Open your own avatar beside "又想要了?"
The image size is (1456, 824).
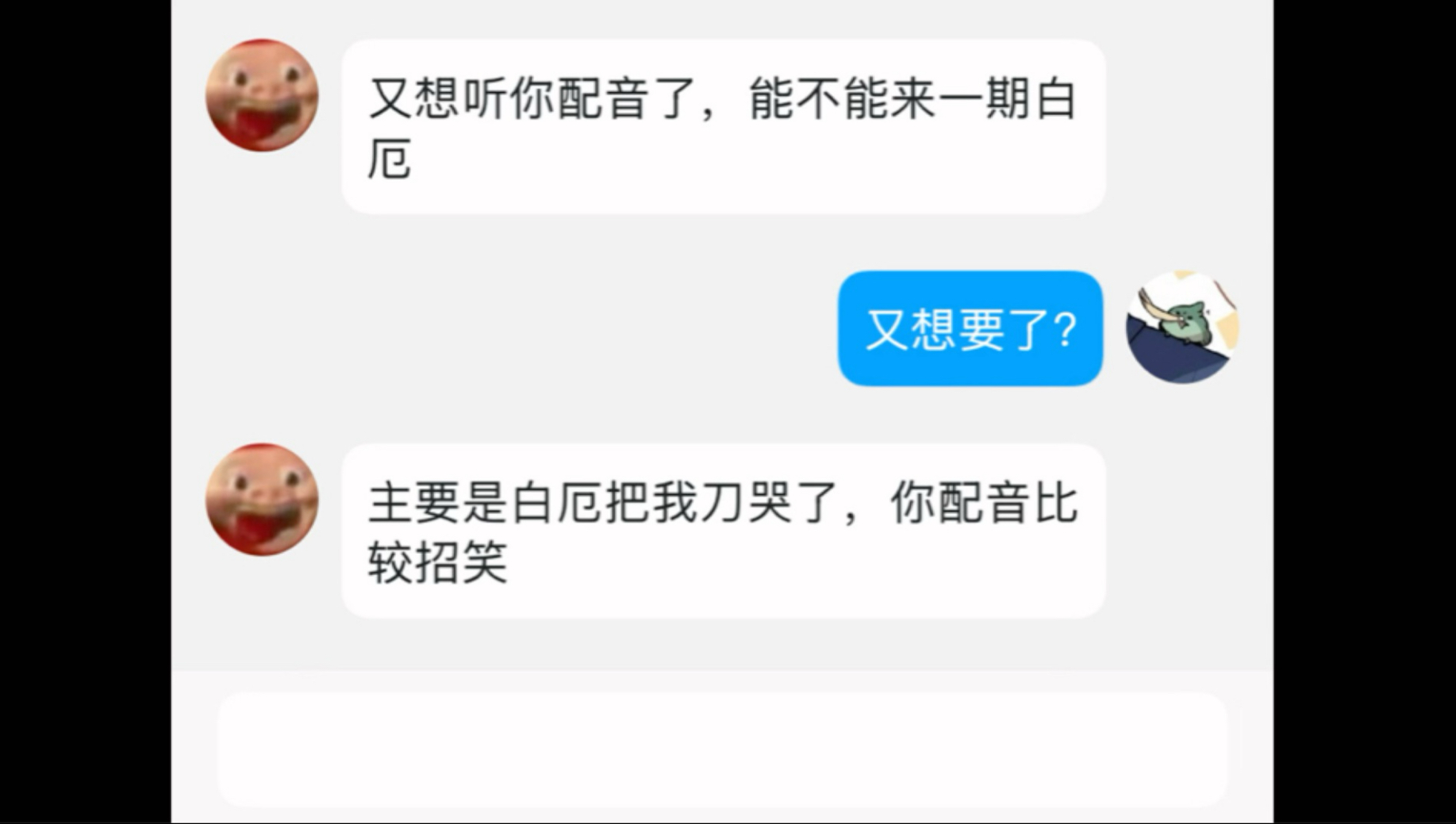[x=1181, y=327]
